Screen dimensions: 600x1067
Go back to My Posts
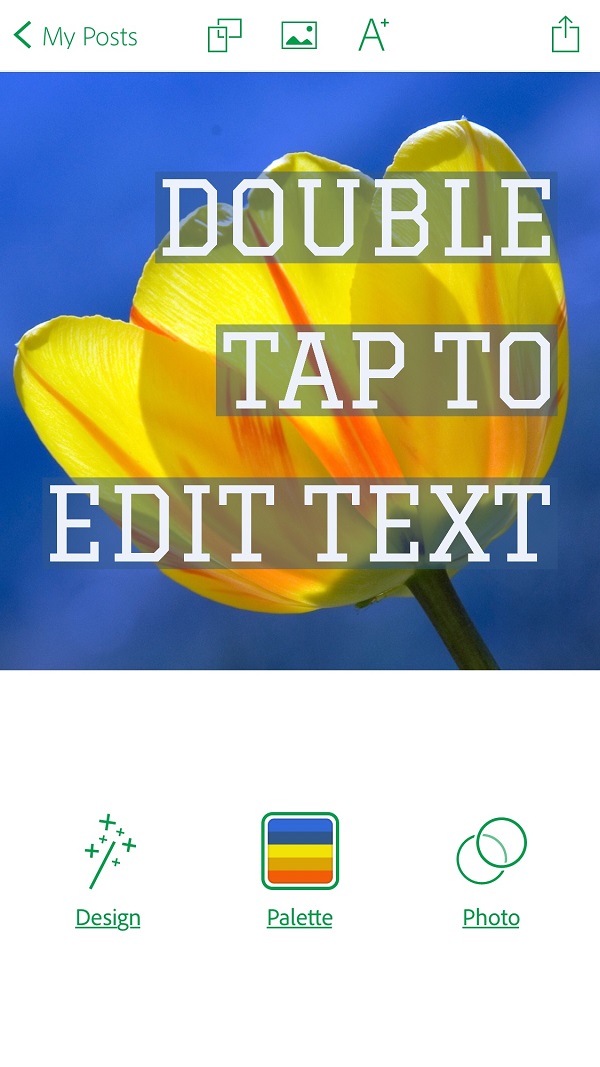(75, 36)
